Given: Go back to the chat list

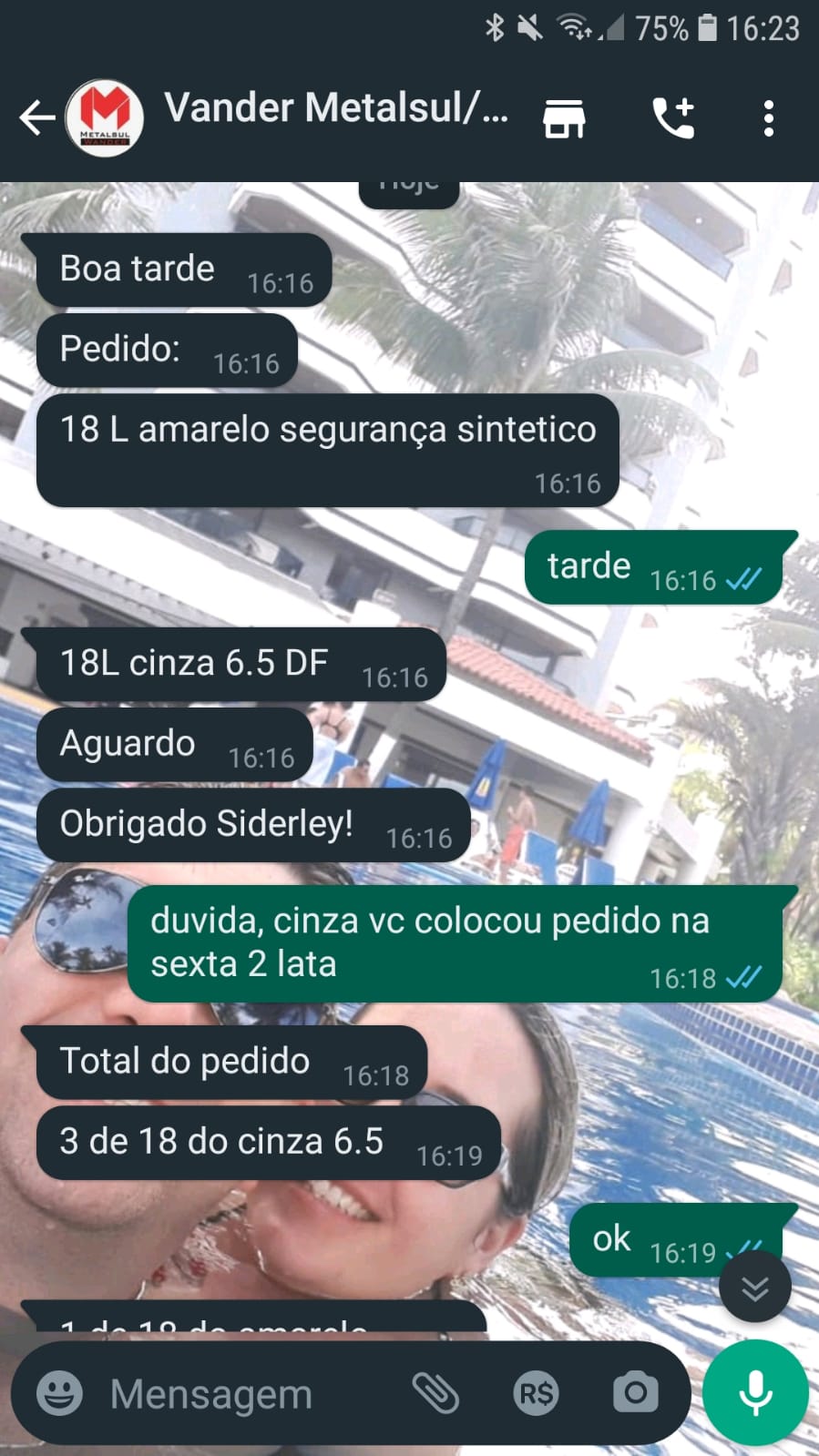Looking at the screenshot, I should (36, 118).
